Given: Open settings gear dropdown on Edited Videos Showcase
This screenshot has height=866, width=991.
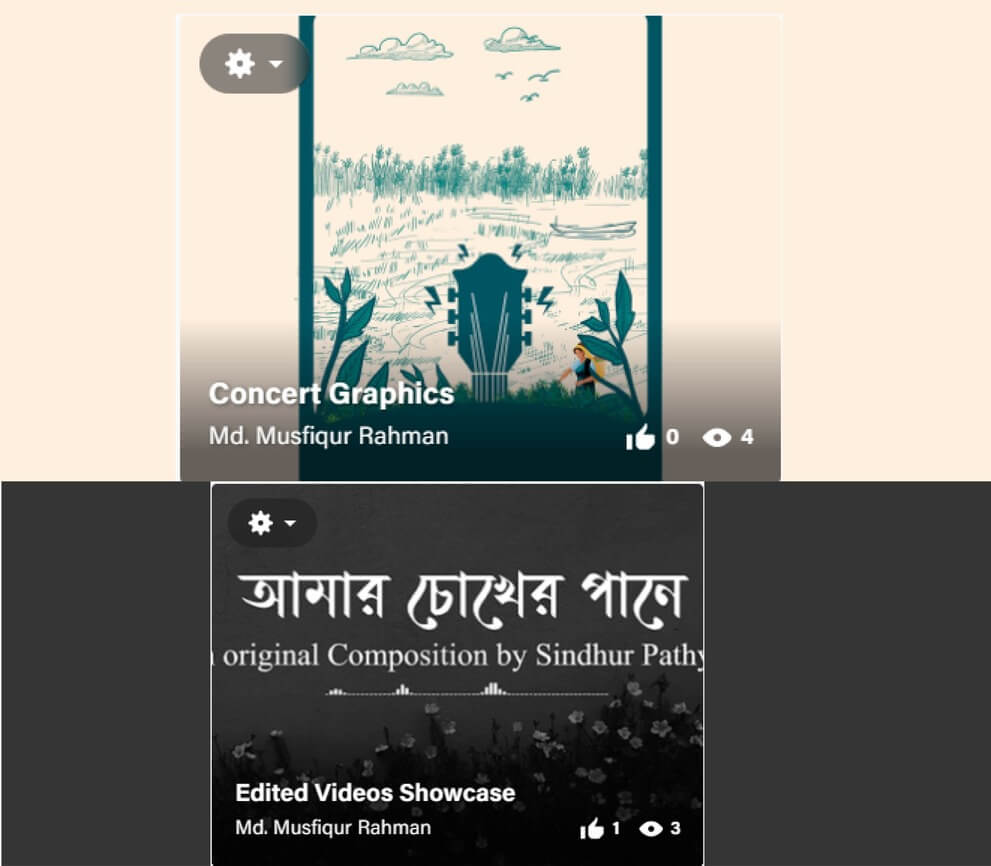Looking at the screenshot, I should [271, 523].
